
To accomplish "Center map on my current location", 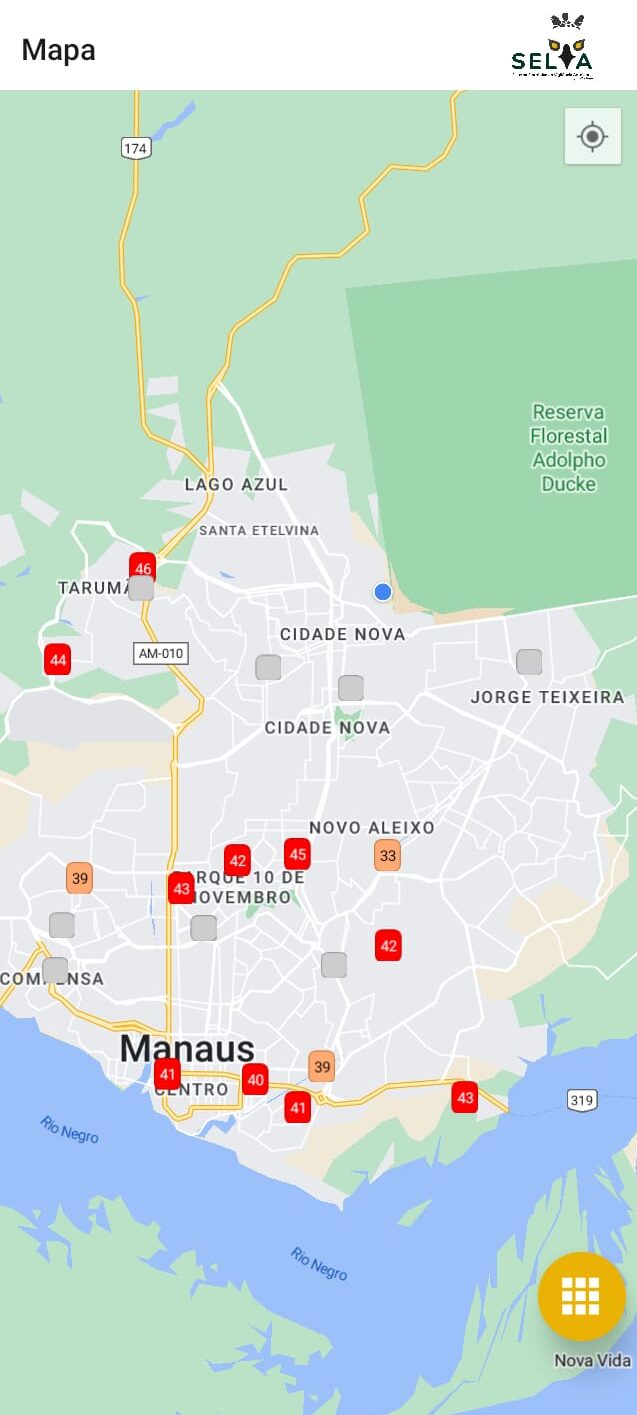I will click(x=592, y=136).
